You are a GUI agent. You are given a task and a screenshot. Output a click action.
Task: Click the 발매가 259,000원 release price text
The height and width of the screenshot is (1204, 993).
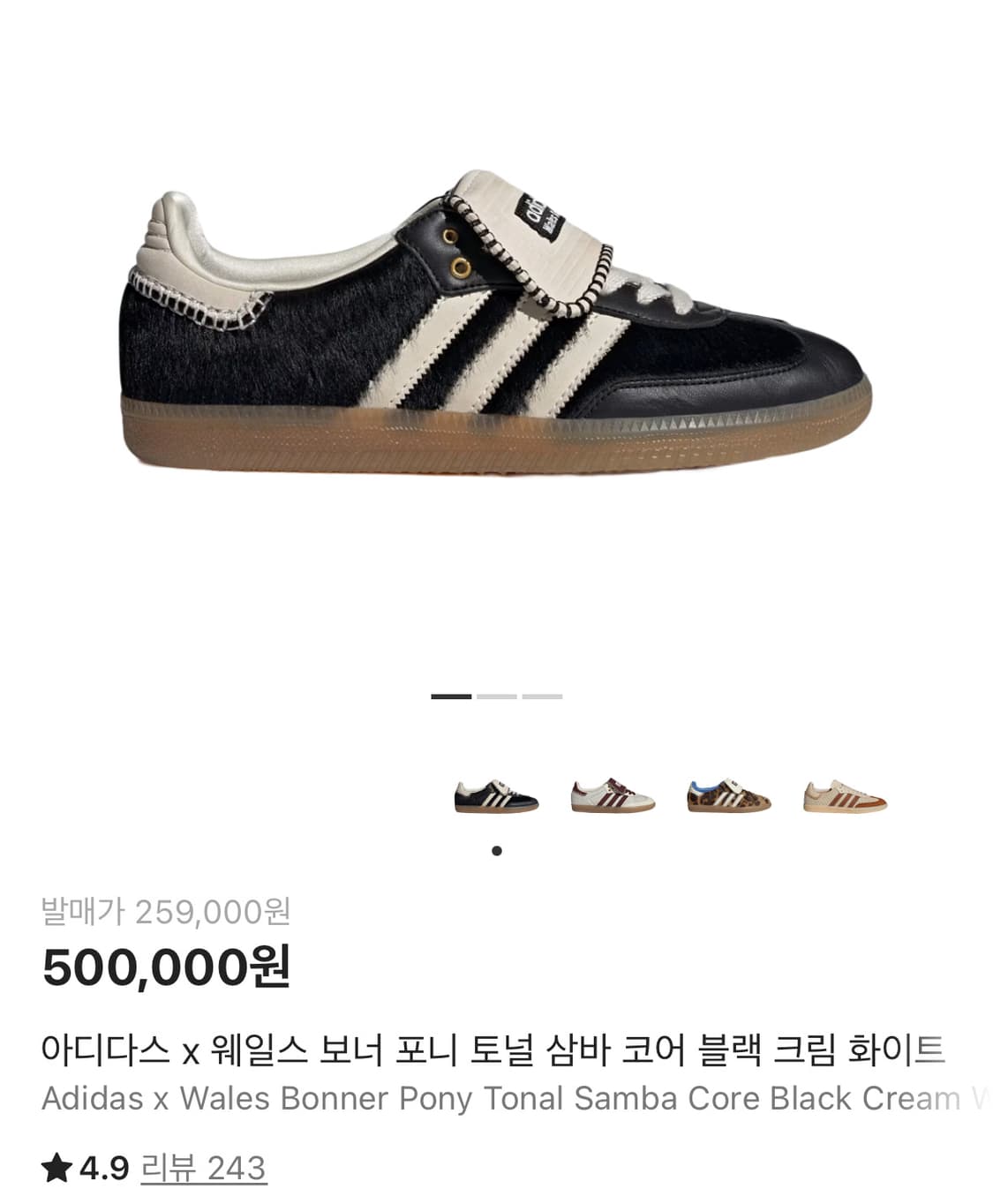pos(168,913)
